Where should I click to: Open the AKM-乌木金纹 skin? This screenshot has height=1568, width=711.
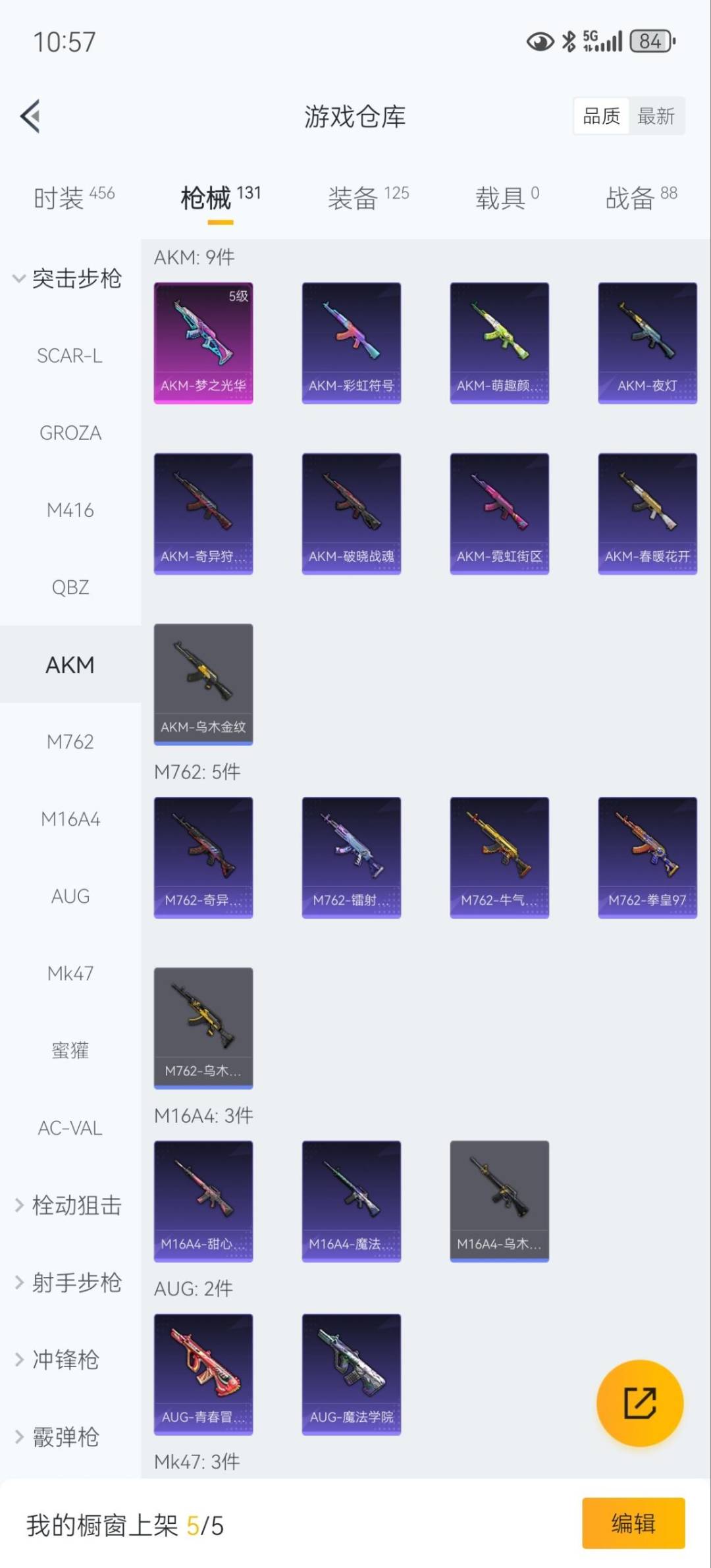coord(203,684)
